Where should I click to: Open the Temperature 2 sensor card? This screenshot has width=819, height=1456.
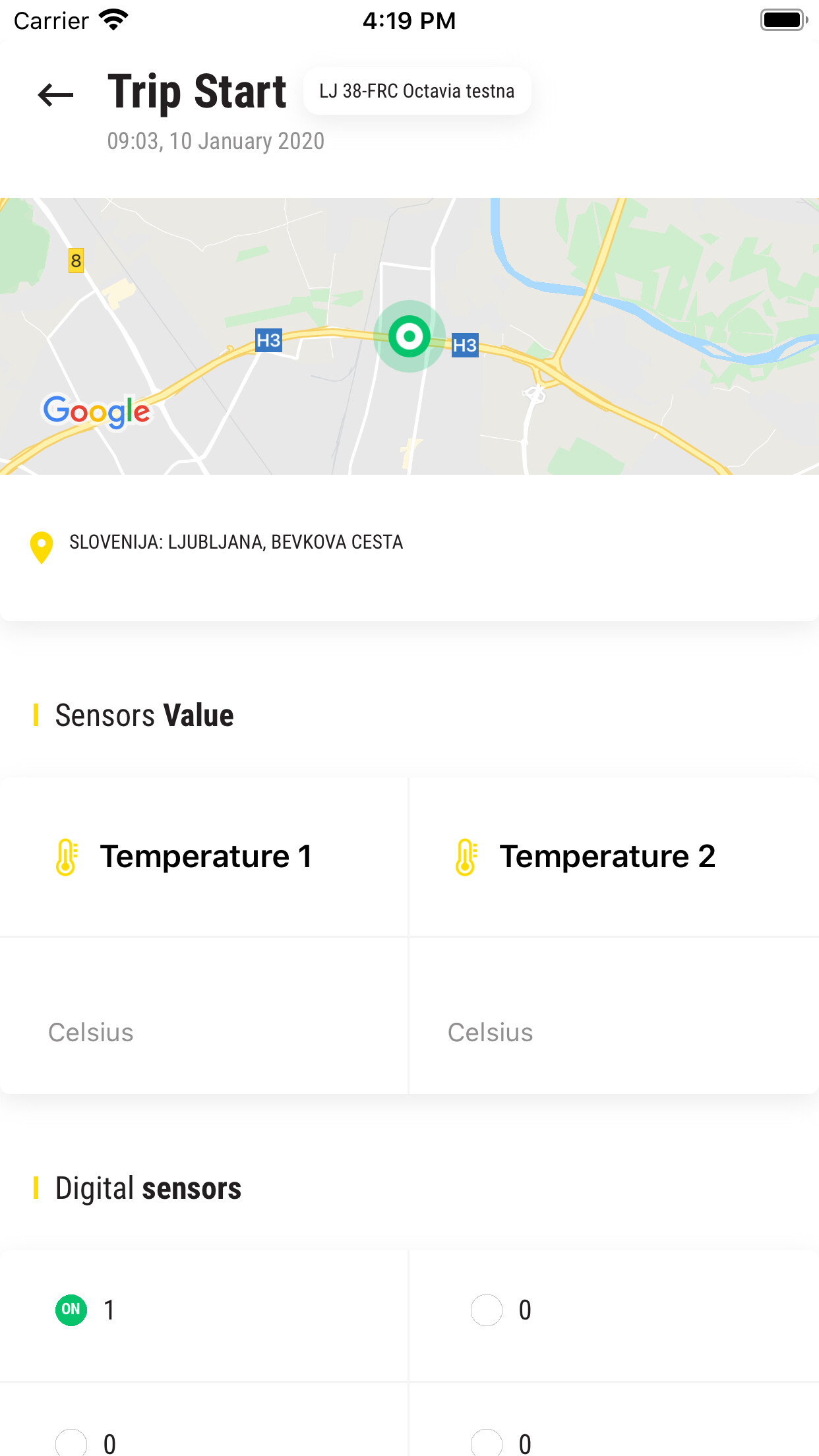(x=615, y=935)
